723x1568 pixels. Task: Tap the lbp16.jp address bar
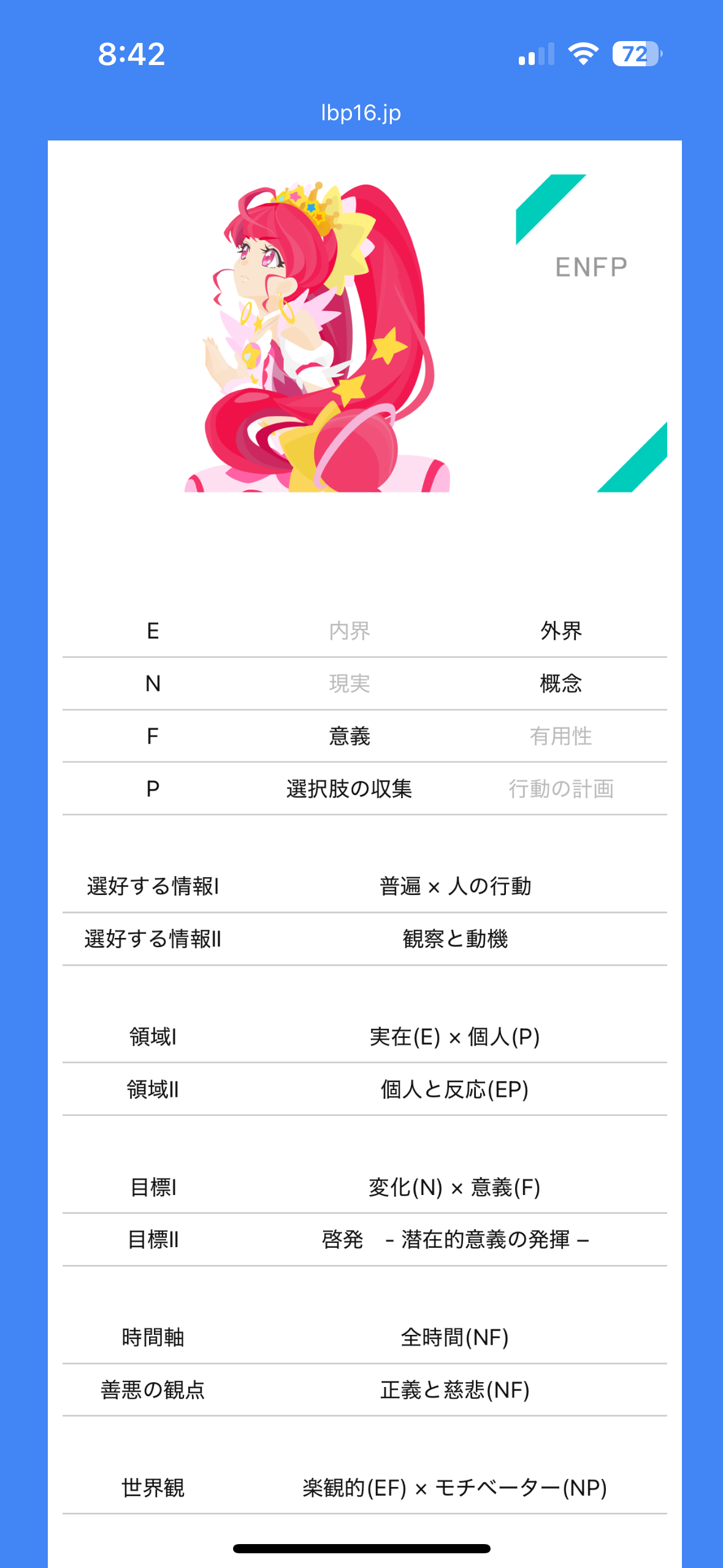tap(361, 113)
